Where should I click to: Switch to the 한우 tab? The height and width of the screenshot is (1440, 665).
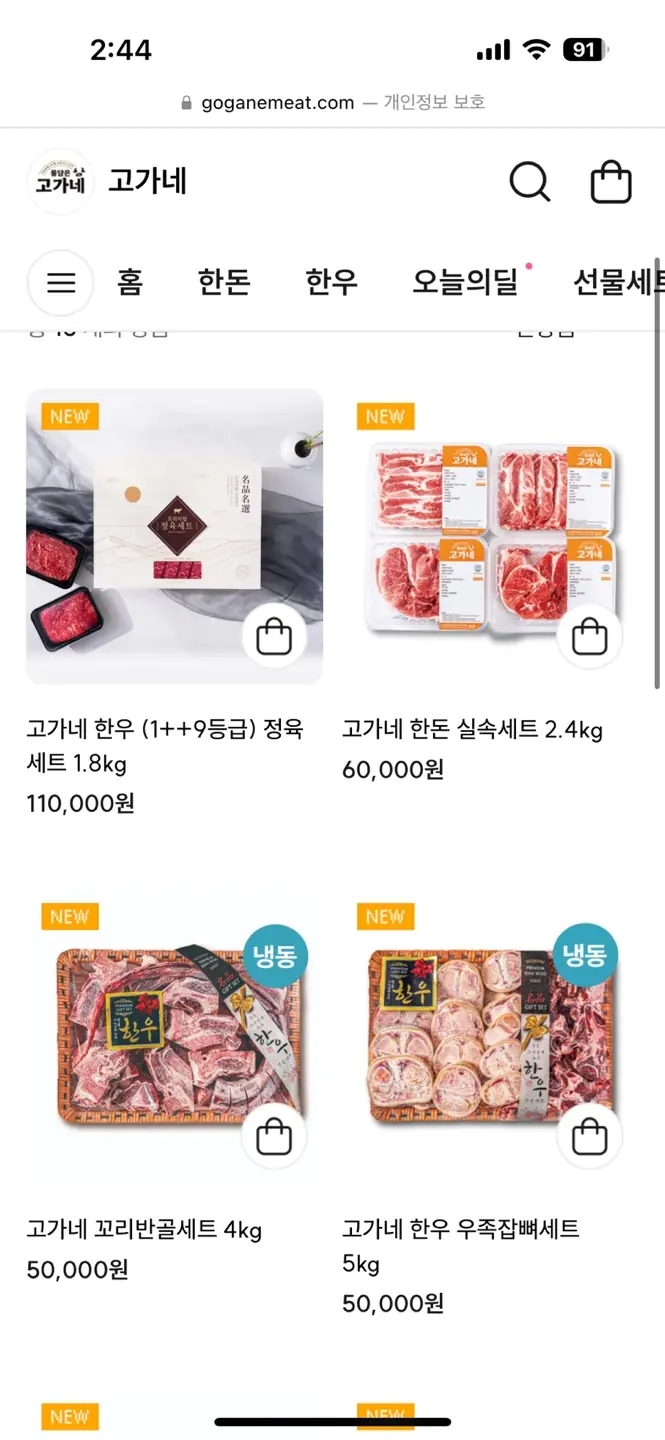coord(331,283)
